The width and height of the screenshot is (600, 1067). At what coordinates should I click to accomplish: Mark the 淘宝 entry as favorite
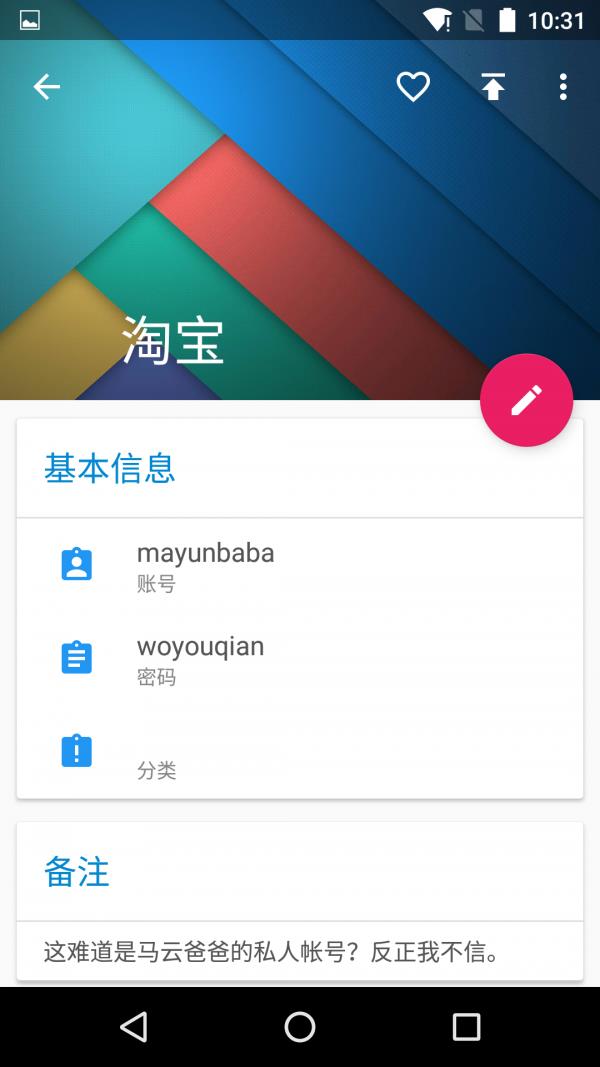click(x=413, y=87)
